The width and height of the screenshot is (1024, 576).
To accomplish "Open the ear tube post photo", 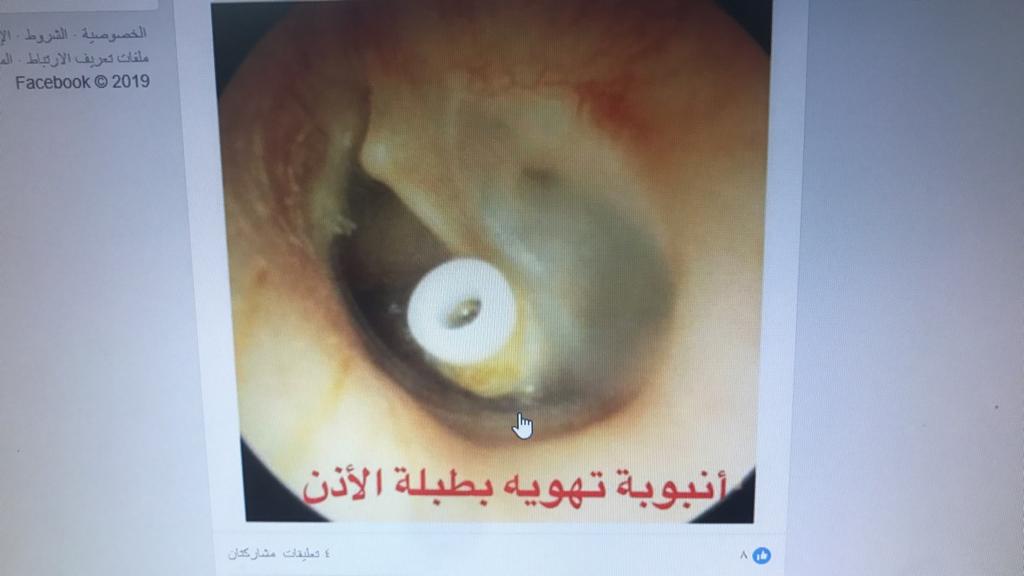I will pyautogui.click(x=490, y=260).
